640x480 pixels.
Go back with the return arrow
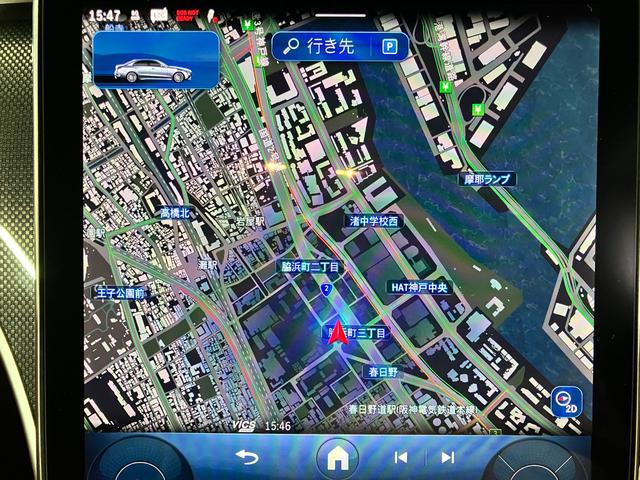(x=246, y=457)
